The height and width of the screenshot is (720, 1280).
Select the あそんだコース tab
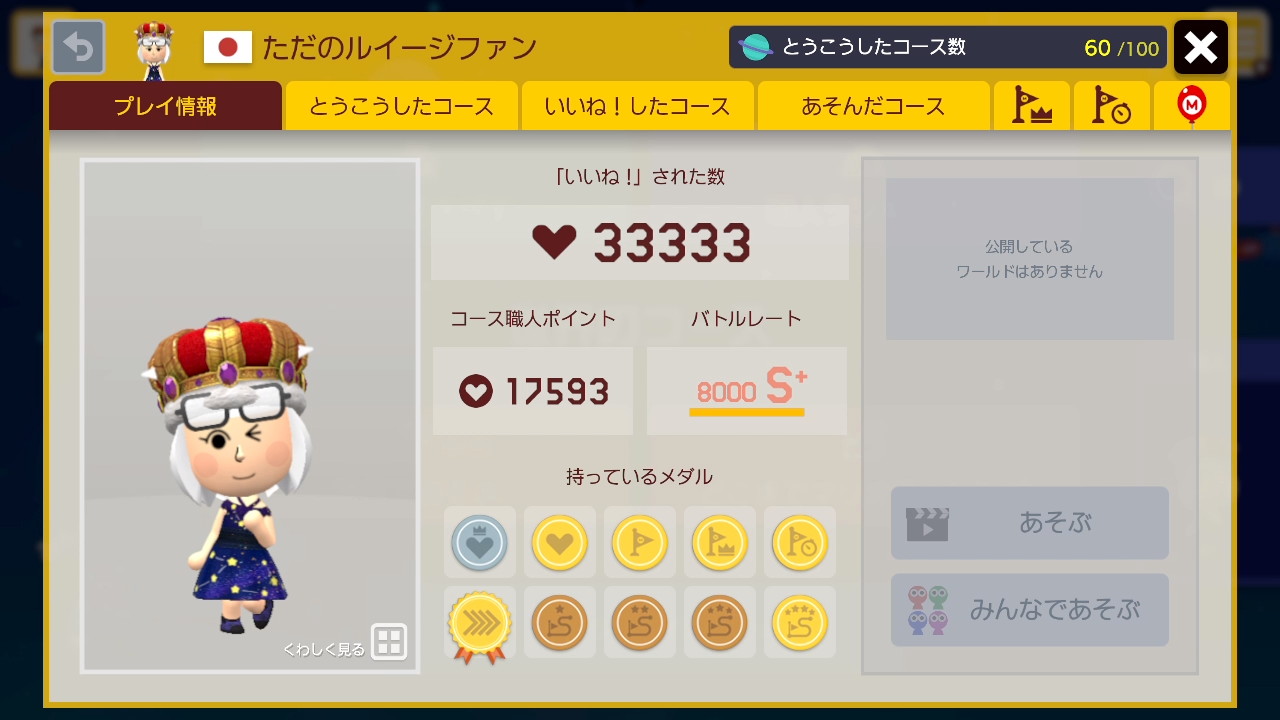pyautogui.click(x=873, y=106)
